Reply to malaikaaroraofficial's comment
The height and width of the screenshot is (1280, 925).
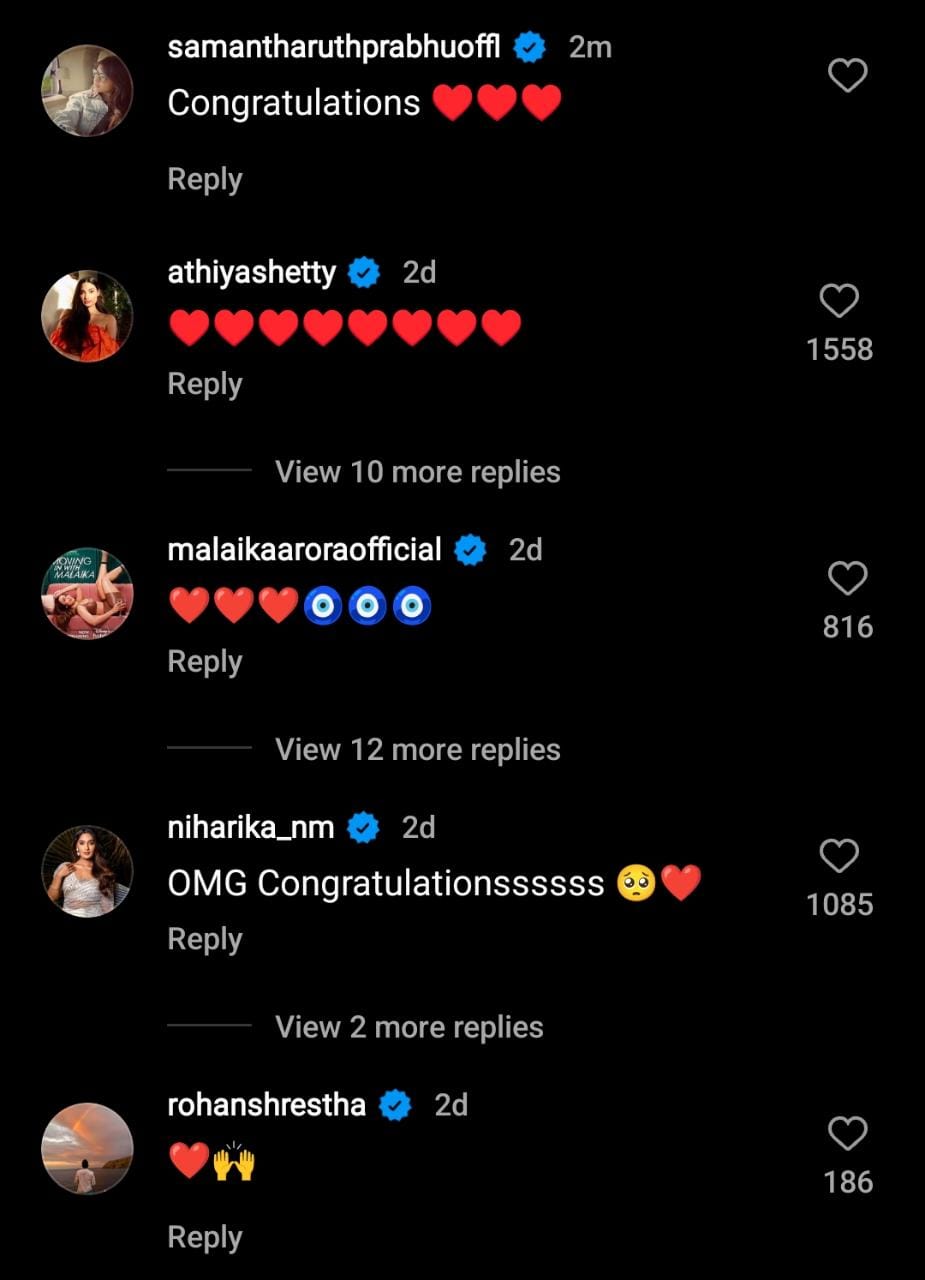pyautogui.click(x=204, y=662)
